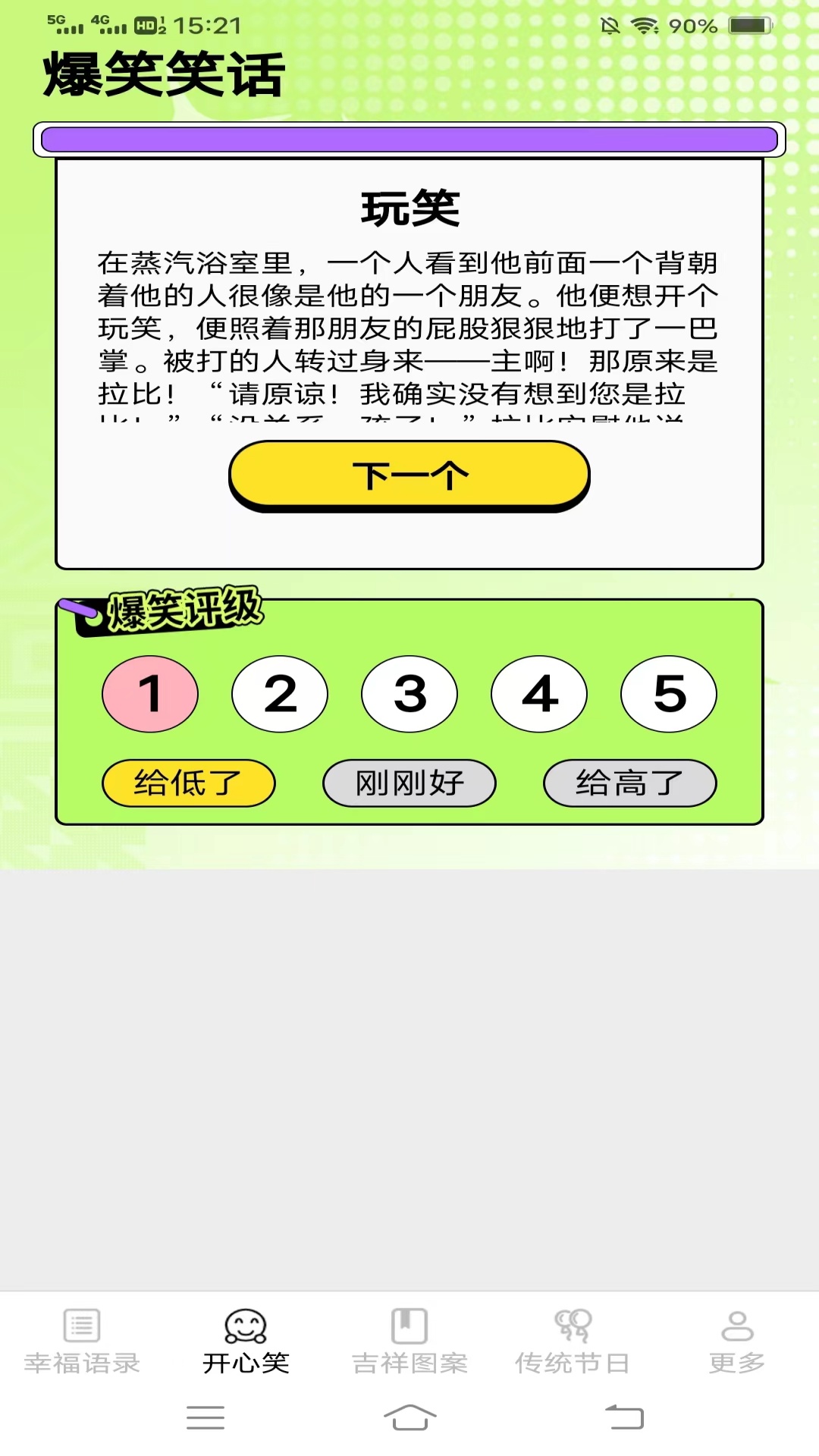
Task: Tap the Wi-Fi icon in the status bar
Action: click(x=643, y=24)
